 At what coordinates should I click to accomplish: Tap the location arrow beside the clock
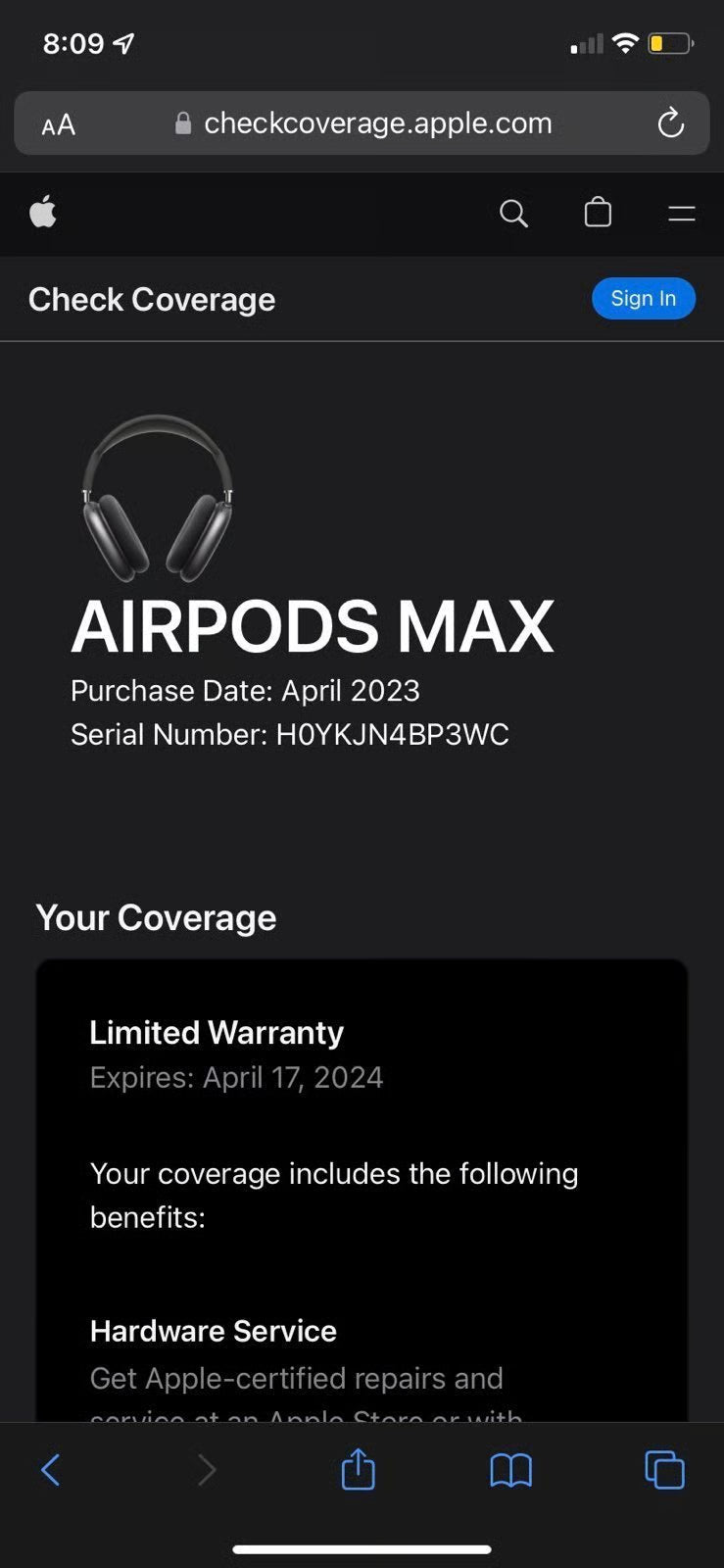click(123, 42)
